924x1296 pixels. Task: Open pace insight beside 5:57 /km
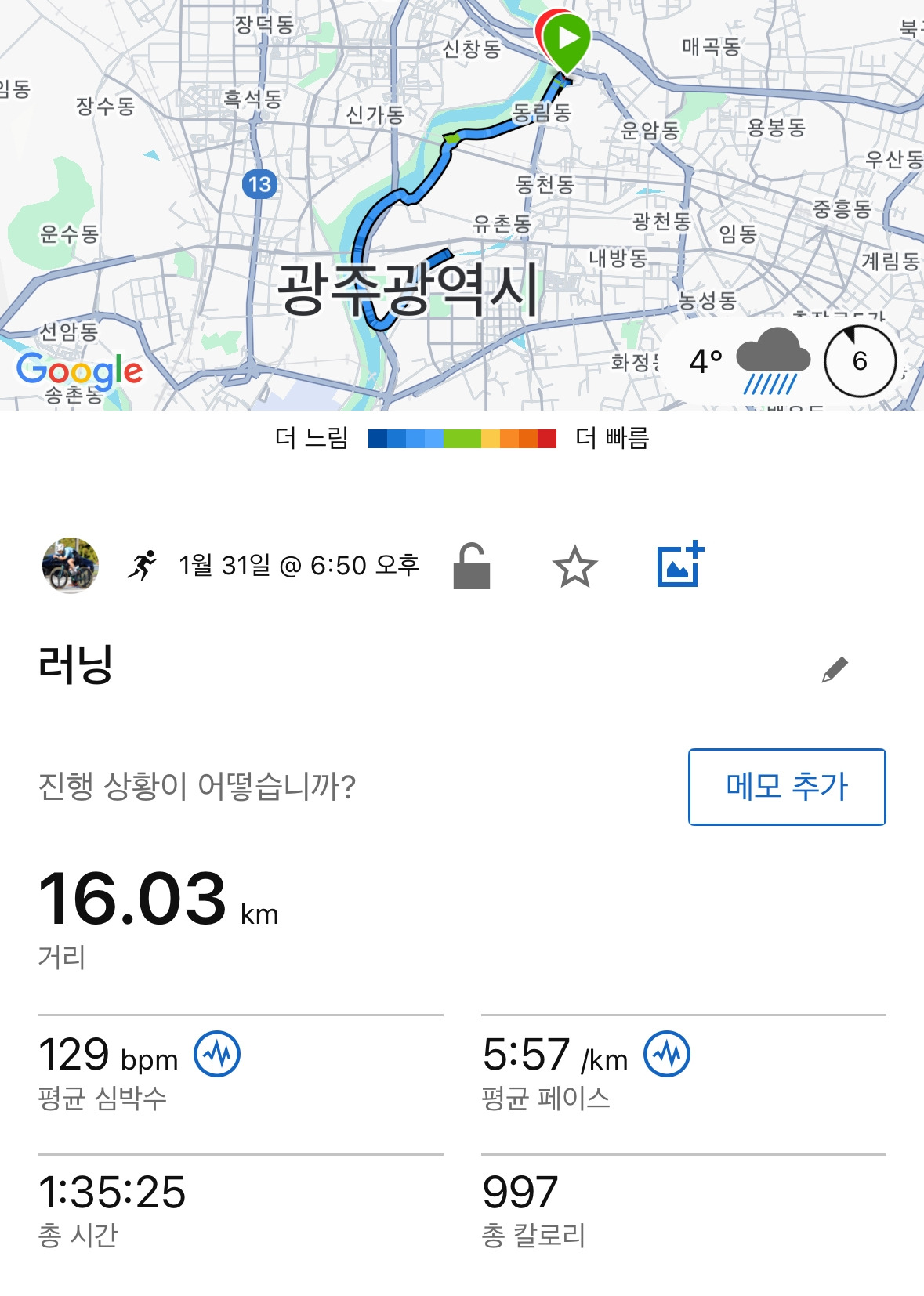[x=667, y=1054]
